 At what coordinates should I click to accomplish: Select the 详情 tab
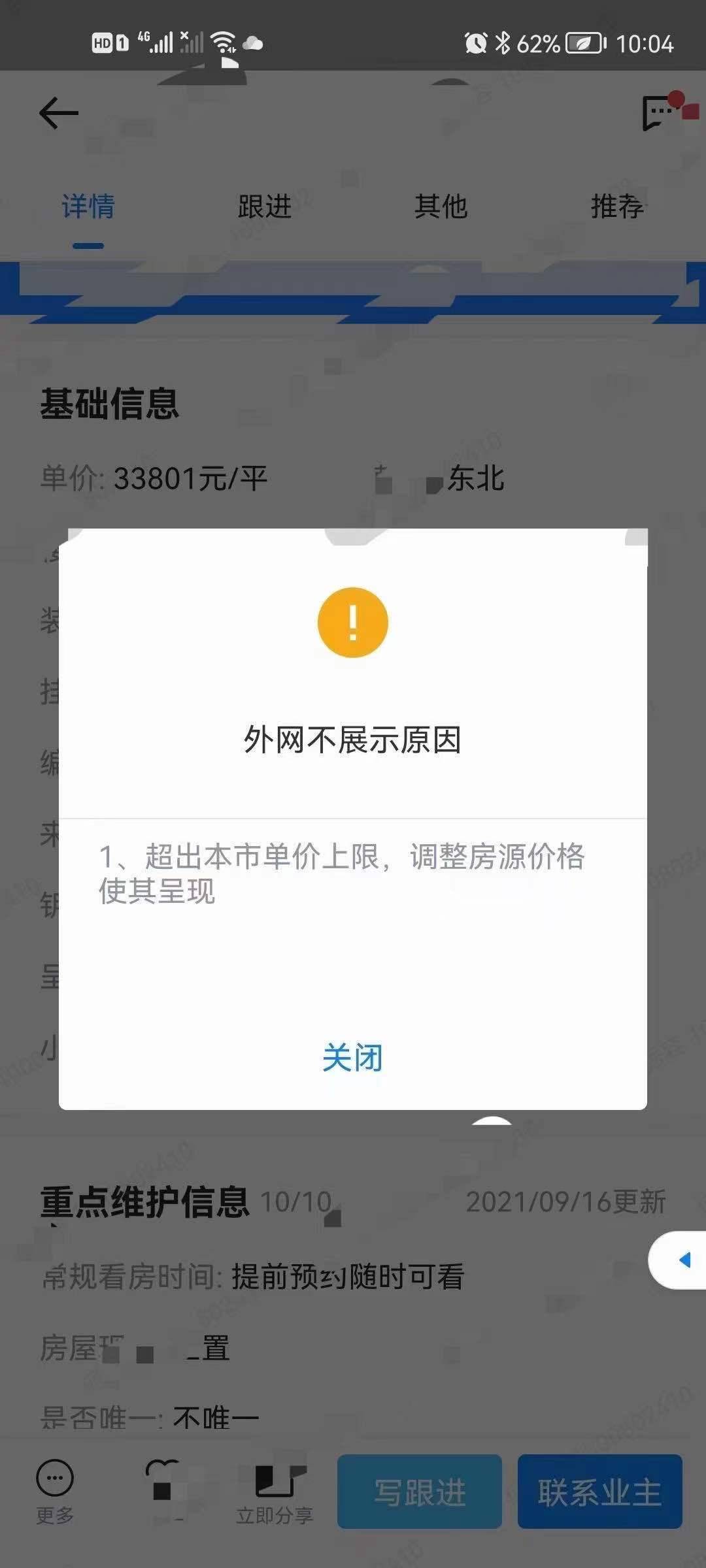click(88, 206)
